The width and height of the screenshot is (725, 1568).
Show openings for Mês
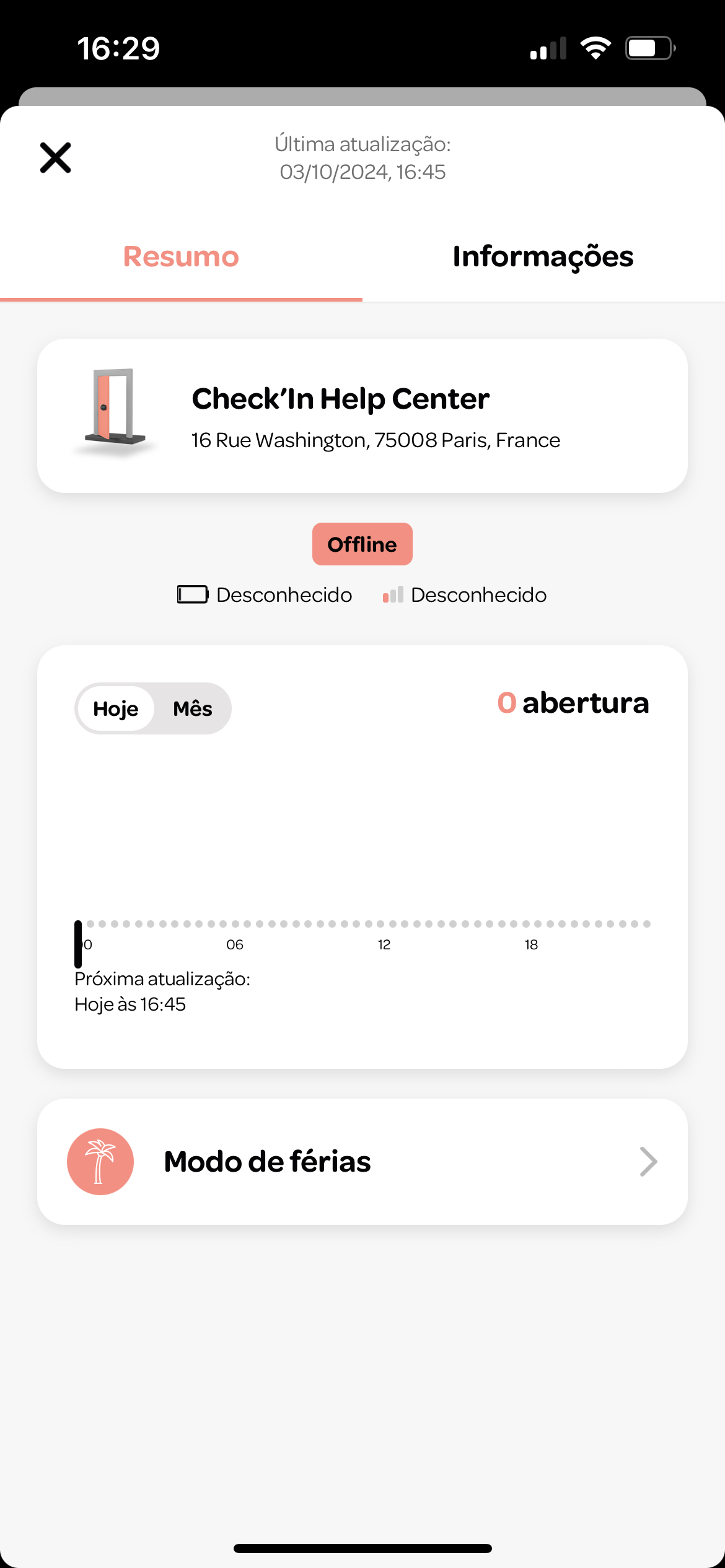(x=192, y=709)
